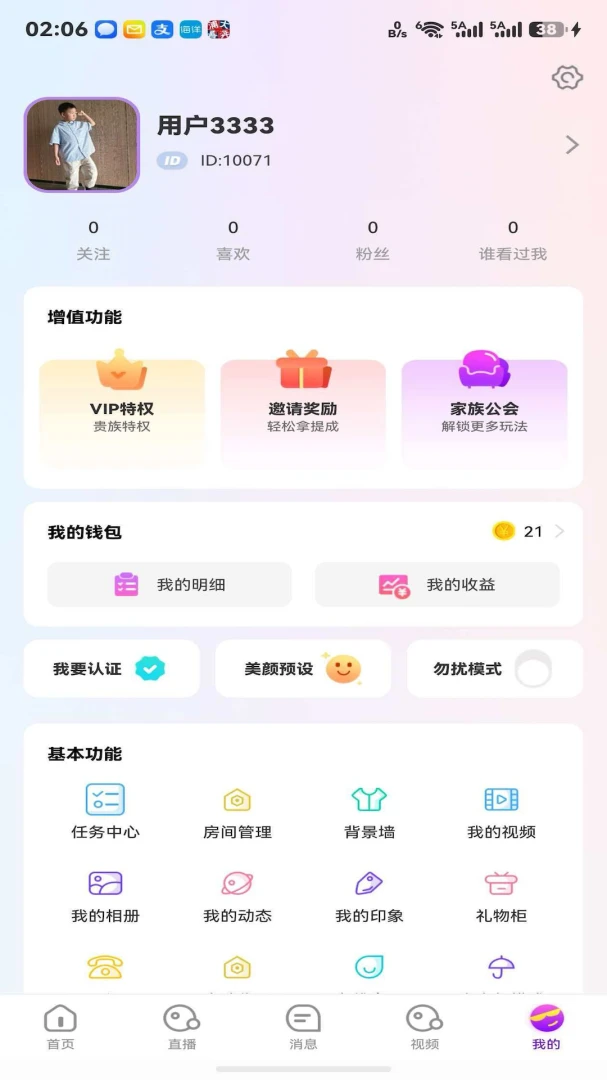Screen dimensions: 607x1080
Task: Open 房间管理
Action: [237, 811]
